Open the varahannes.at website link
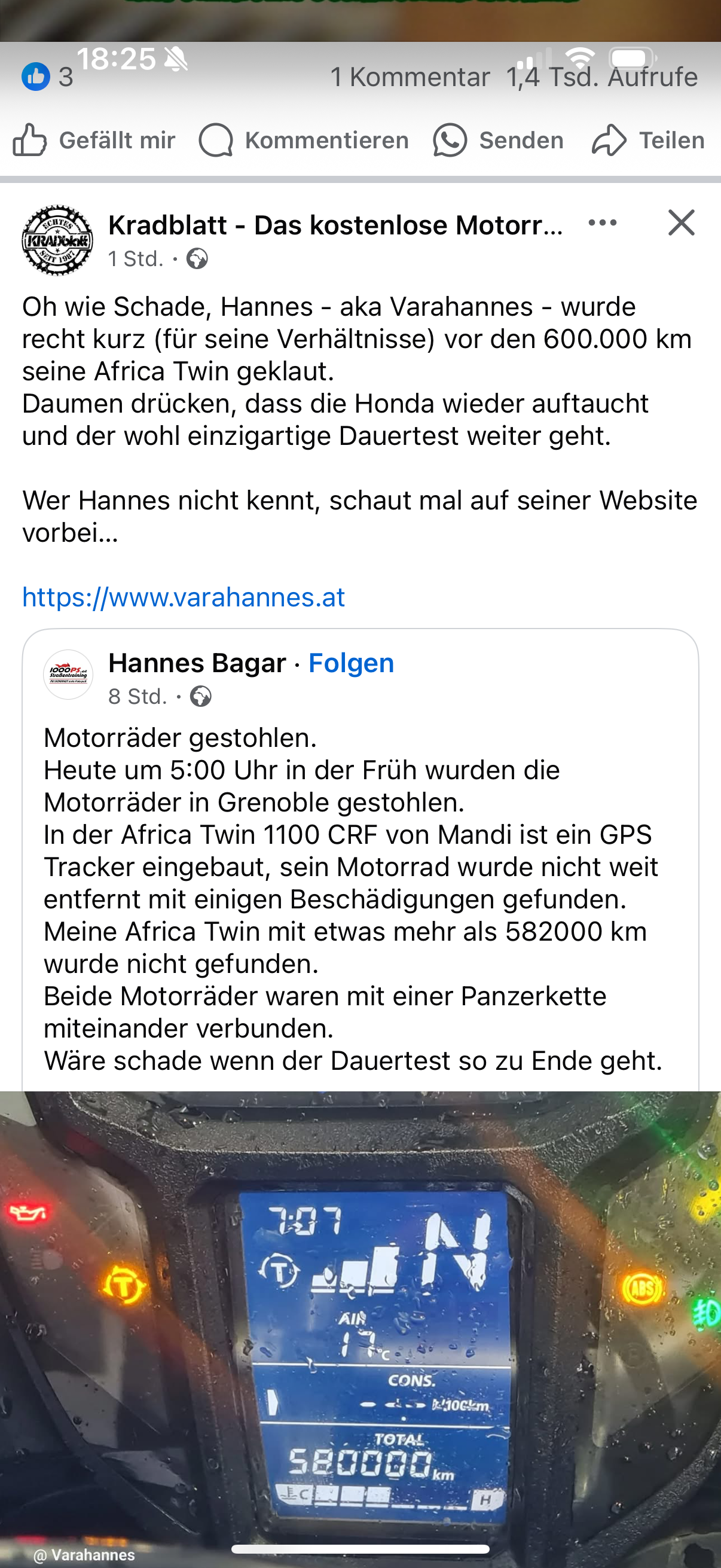This screenshot has width=721, height=1568. 184,597
